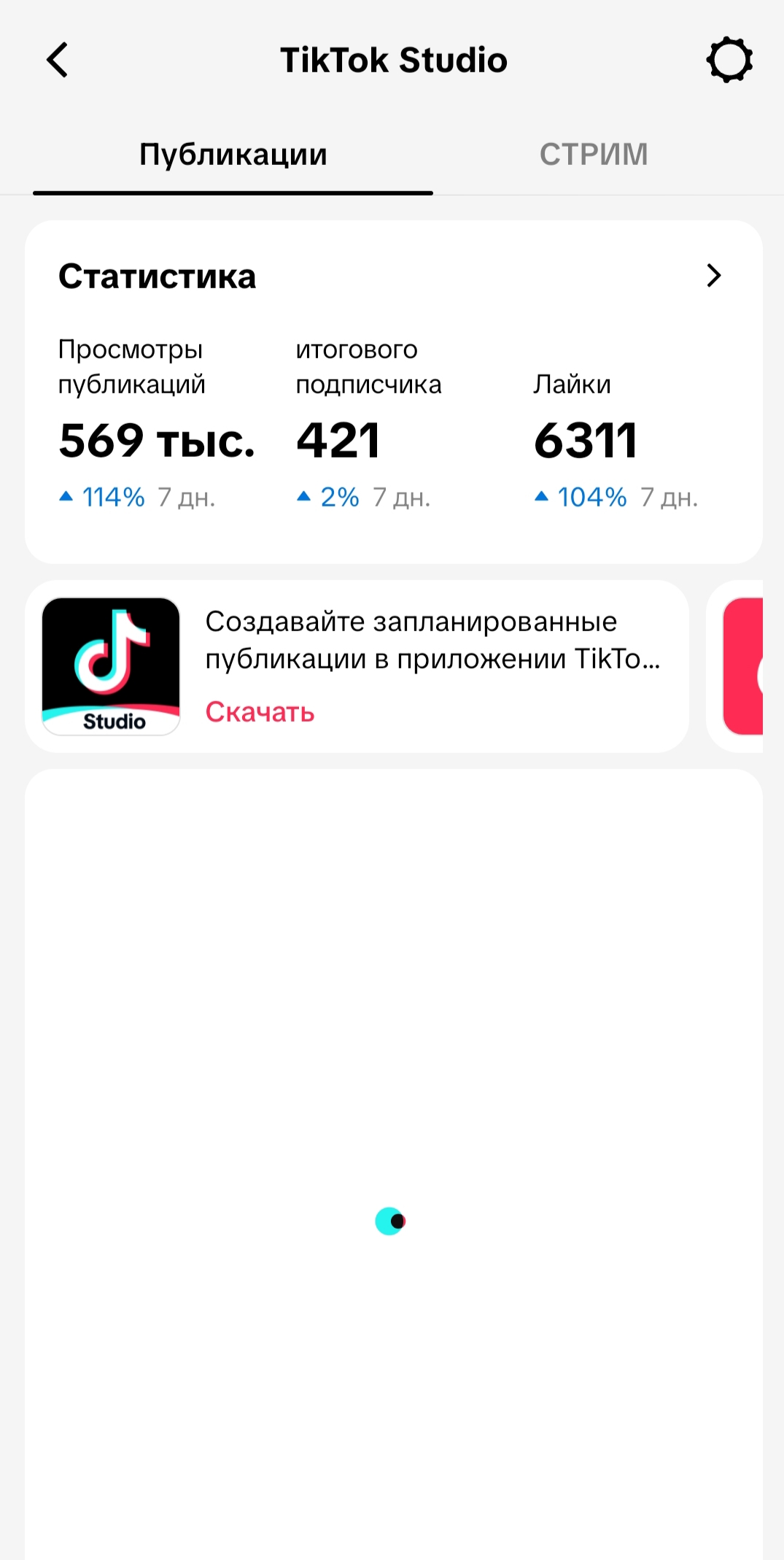Go back from TikTok Studio

(57, 60)
